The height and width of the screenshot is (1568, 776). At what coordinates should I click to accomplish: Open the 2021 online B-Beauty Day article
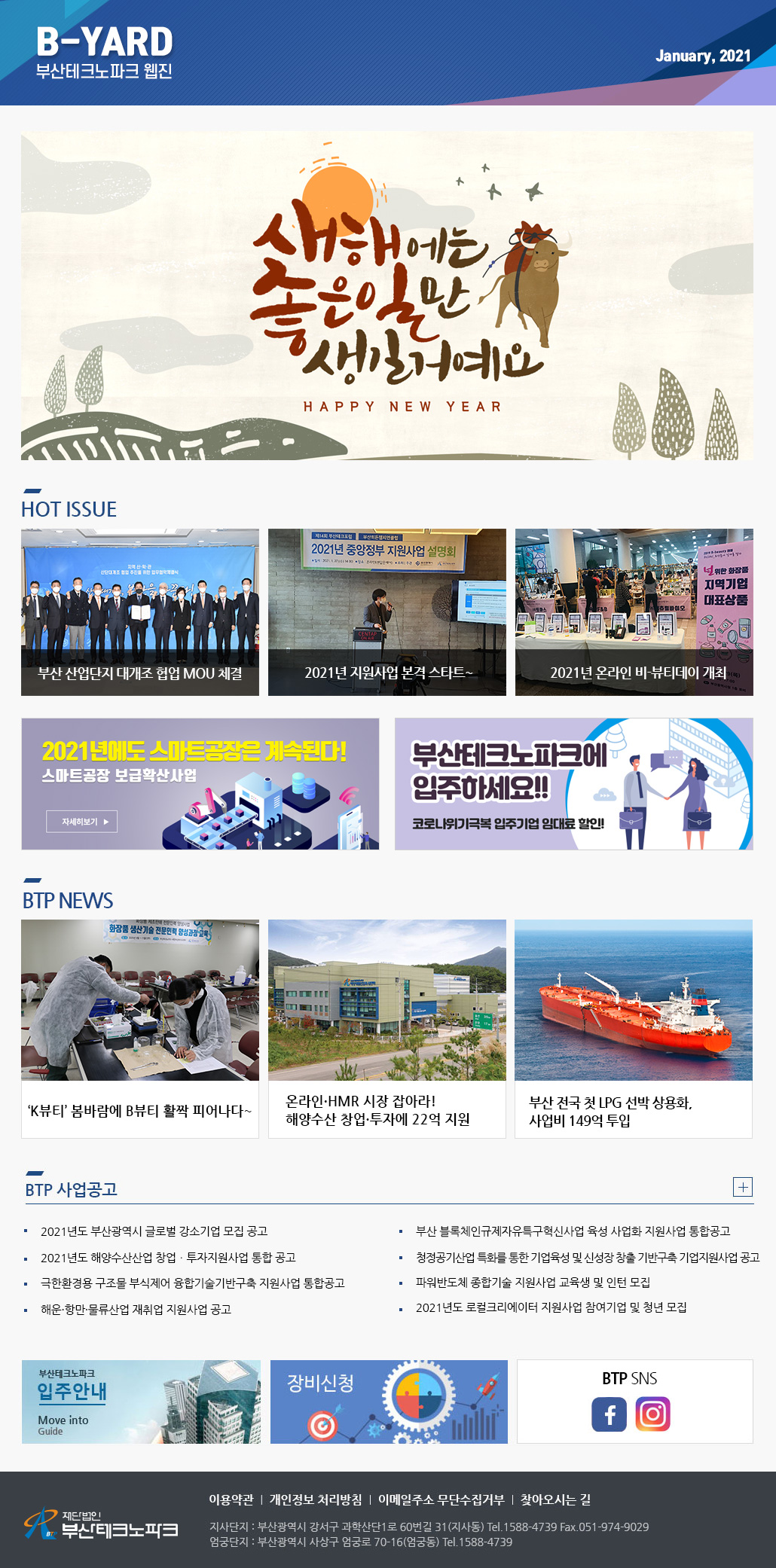coord(634,612)
